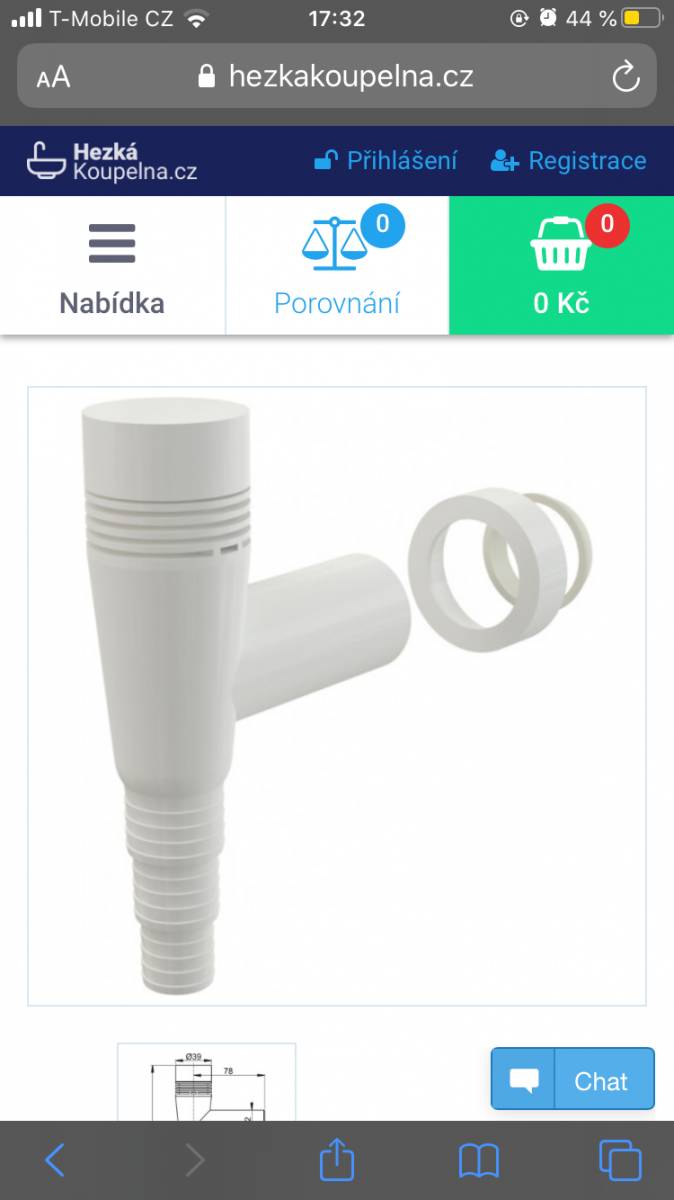
Task: Open the Porovnání comparison page
Action: 337,266
